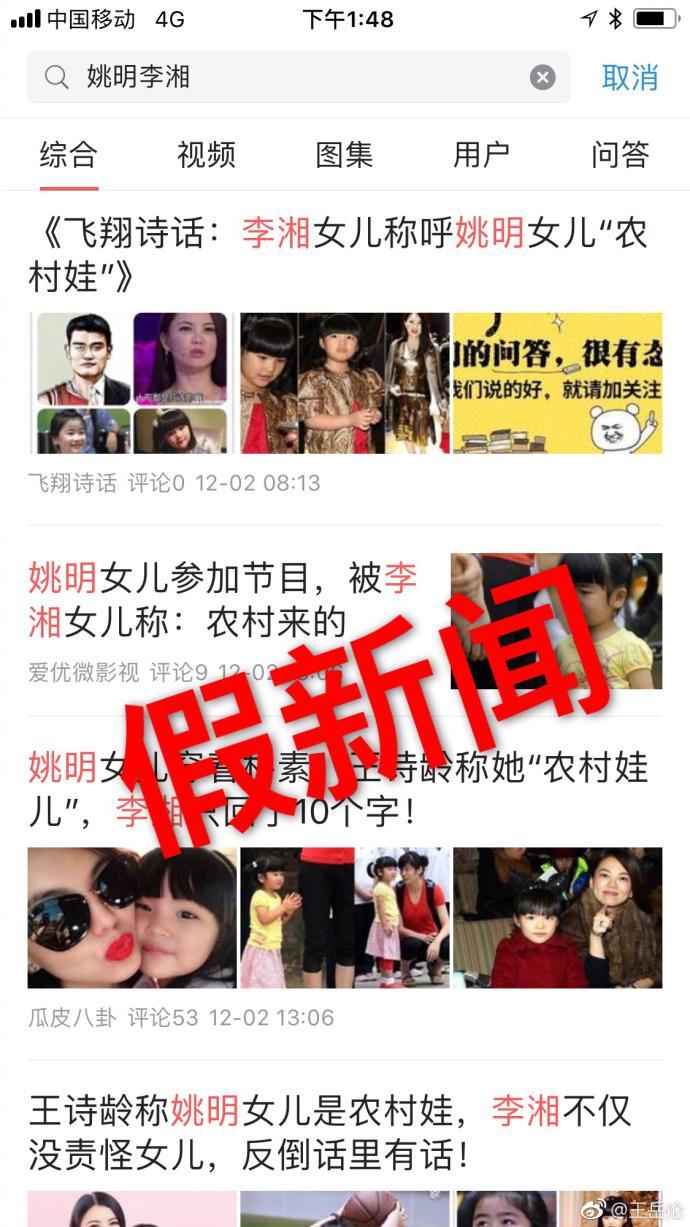Switch to the 视频 tab
The width and height of the screenshot is (690, 1227).
[206, 154]
